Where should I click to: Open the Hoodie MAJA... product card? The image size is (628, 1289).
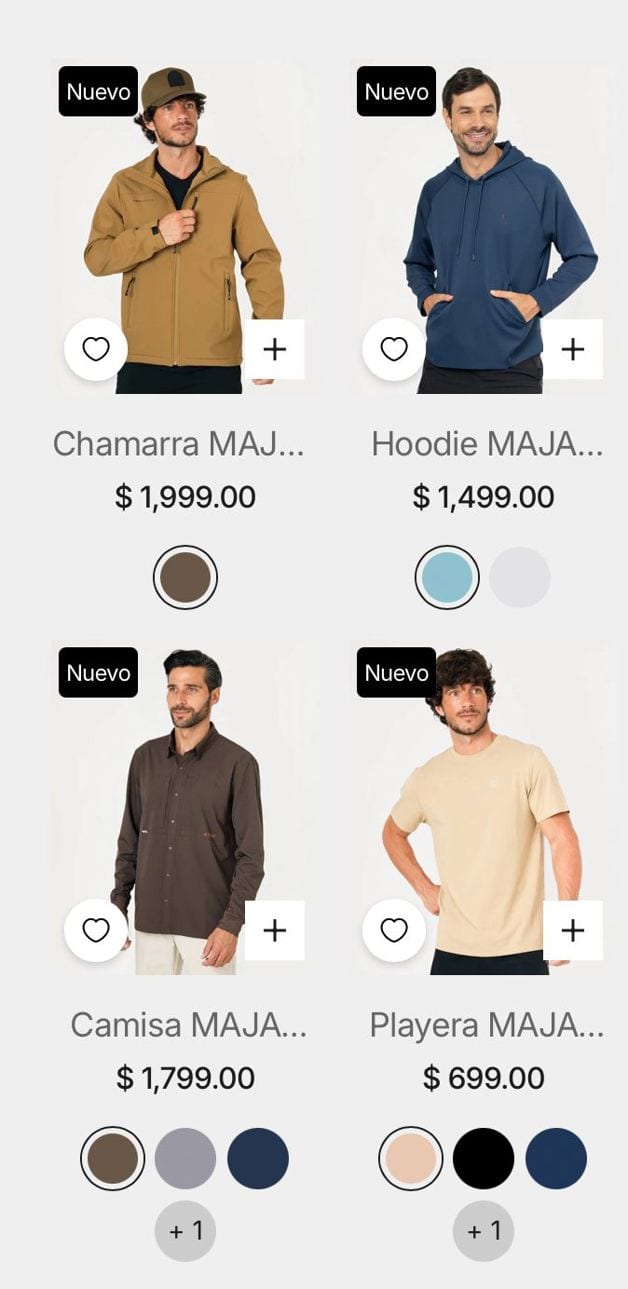point(487,444)
